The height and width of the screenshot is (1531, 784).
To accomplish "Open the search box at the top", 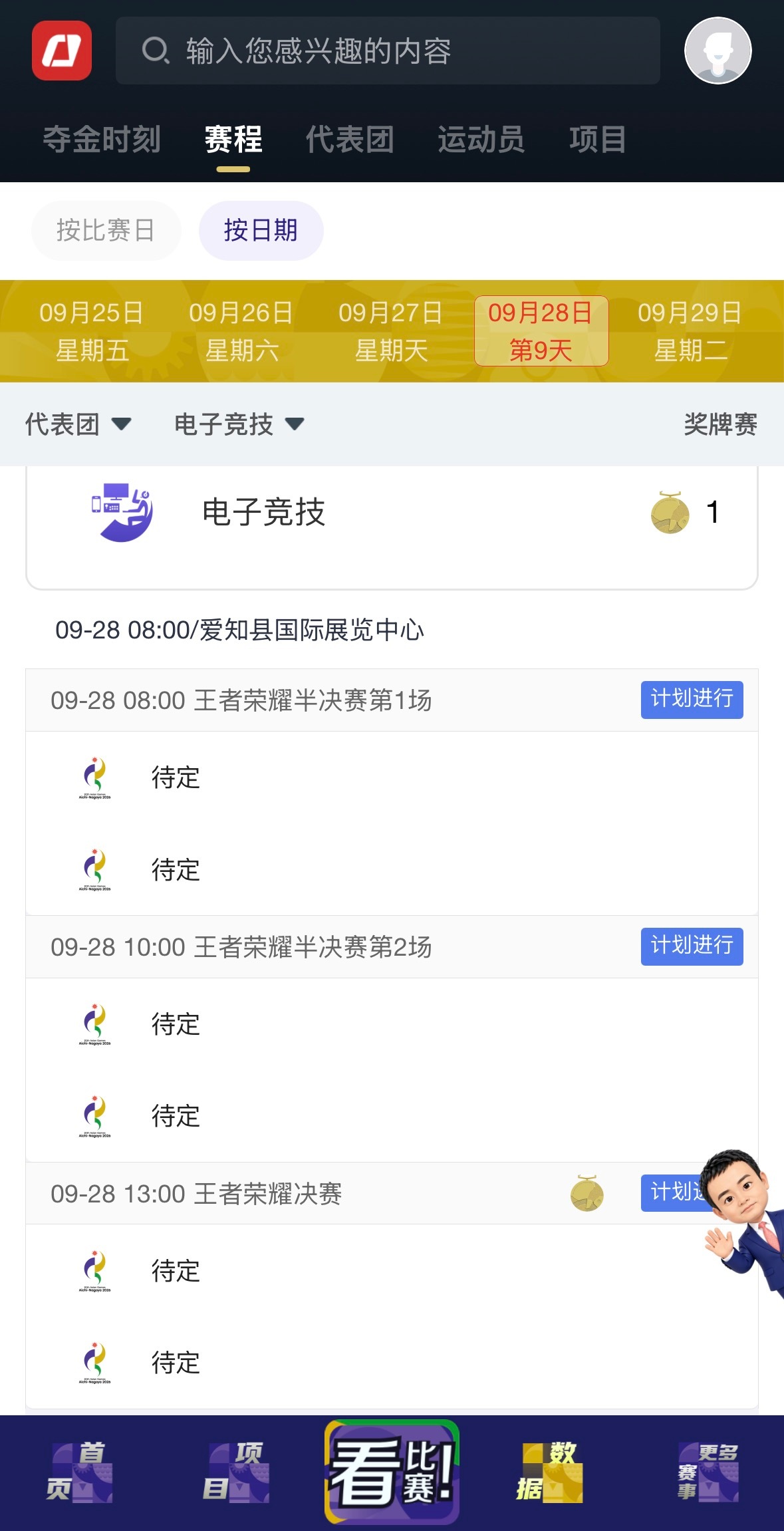I will coord(388,51).
